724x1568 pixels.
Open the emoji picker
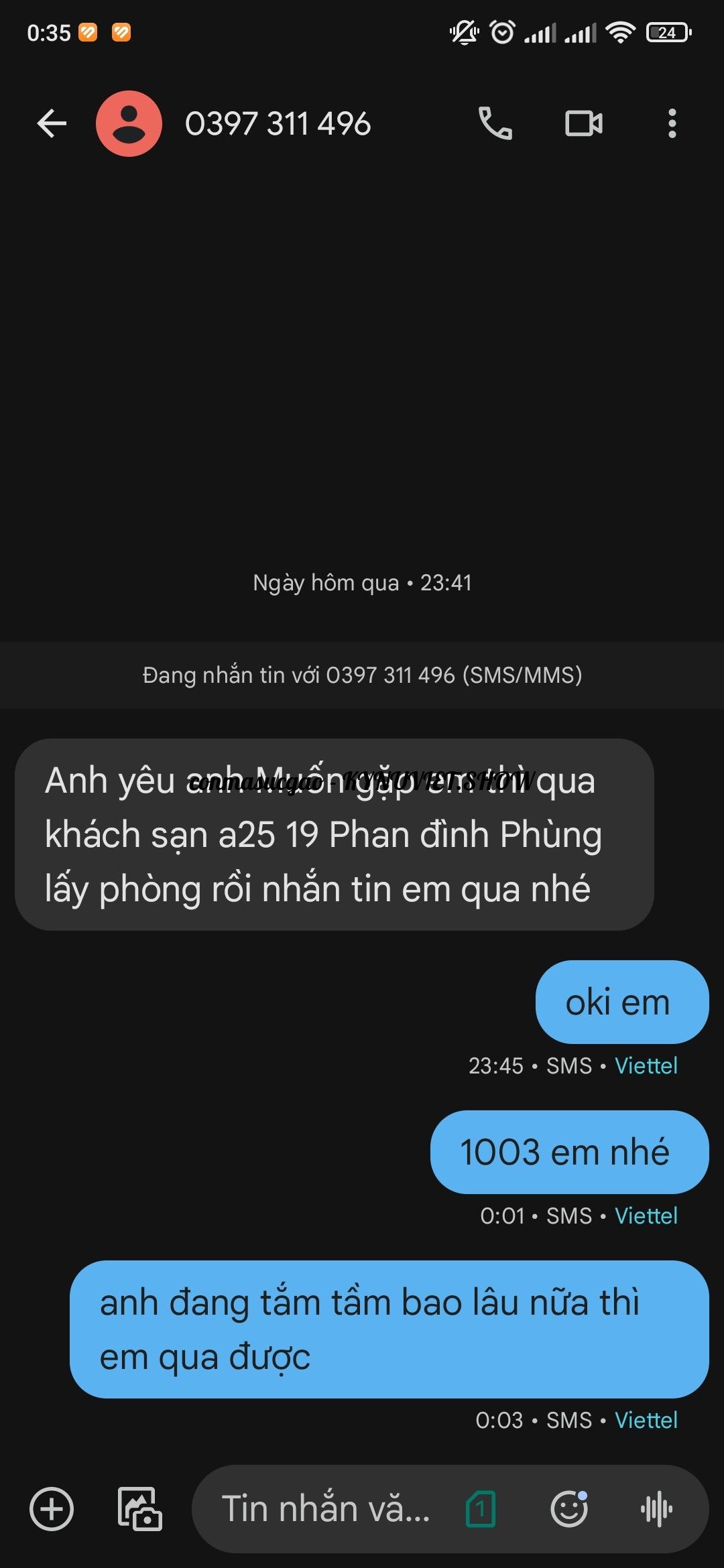click(x=569, y=1509)
